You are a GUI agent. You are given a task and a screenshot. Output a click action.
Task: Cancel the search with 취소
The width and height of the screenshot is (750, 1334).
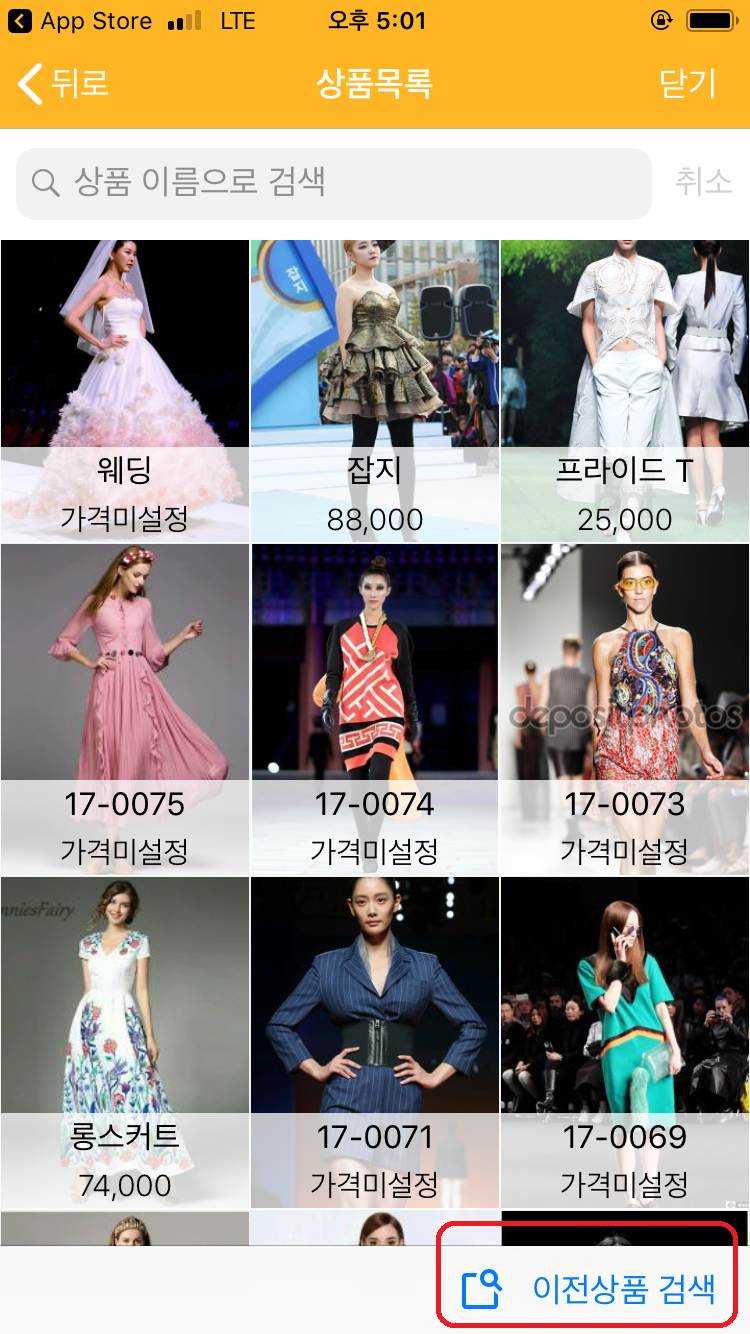[704, 181]
